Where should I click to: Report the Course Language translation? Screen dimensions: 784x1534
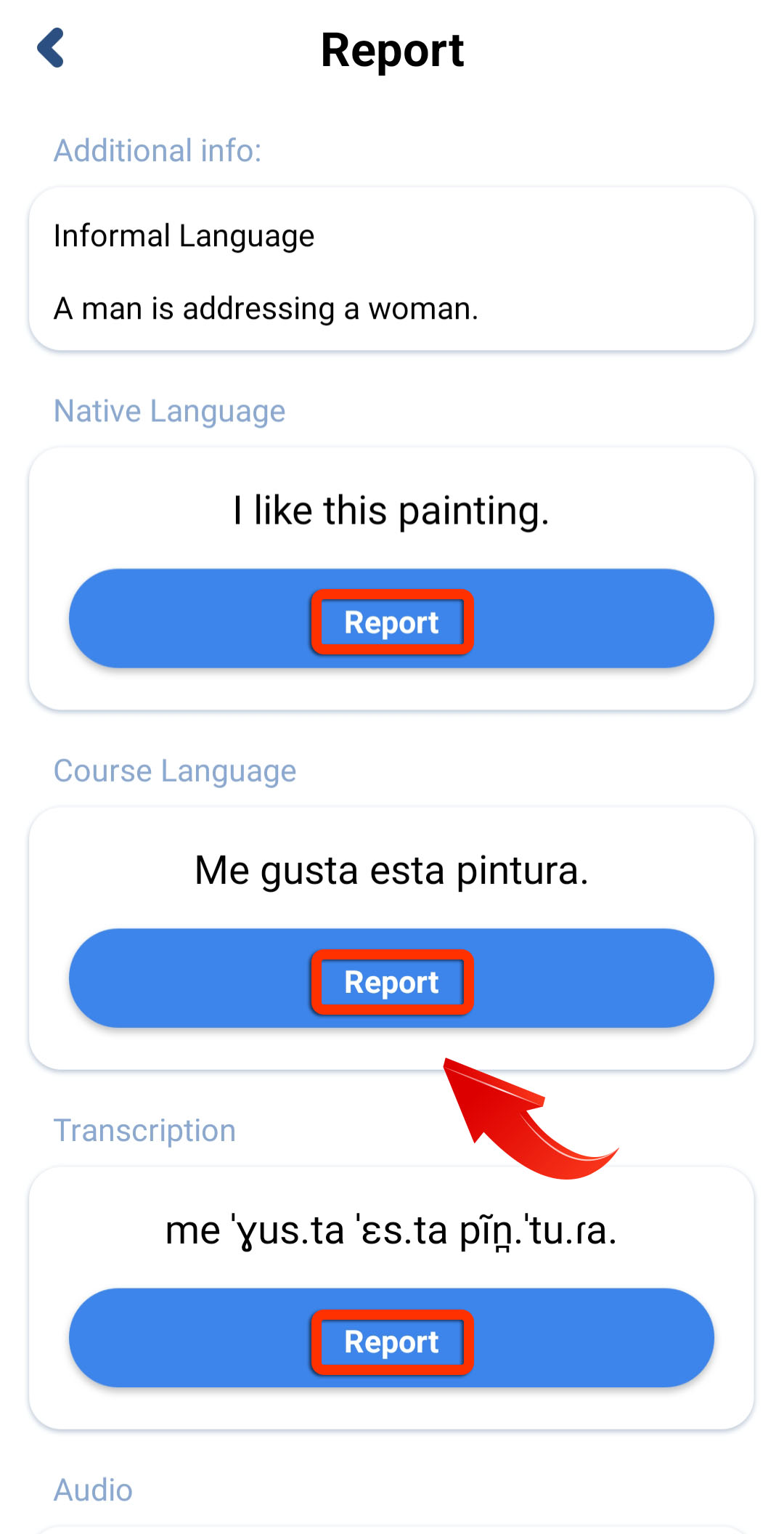(x=391, y=978)
